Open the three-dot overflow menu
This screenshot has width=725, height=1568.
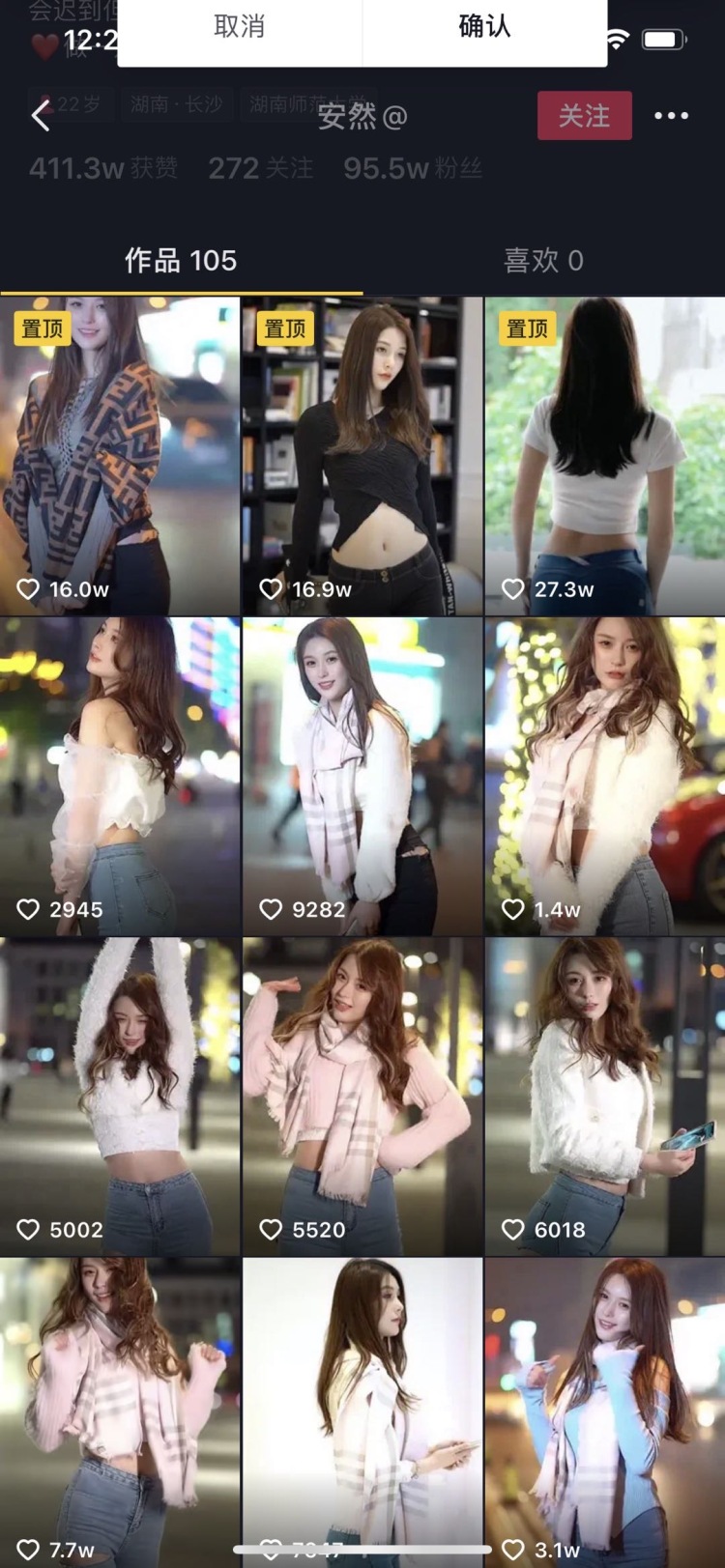671,116
